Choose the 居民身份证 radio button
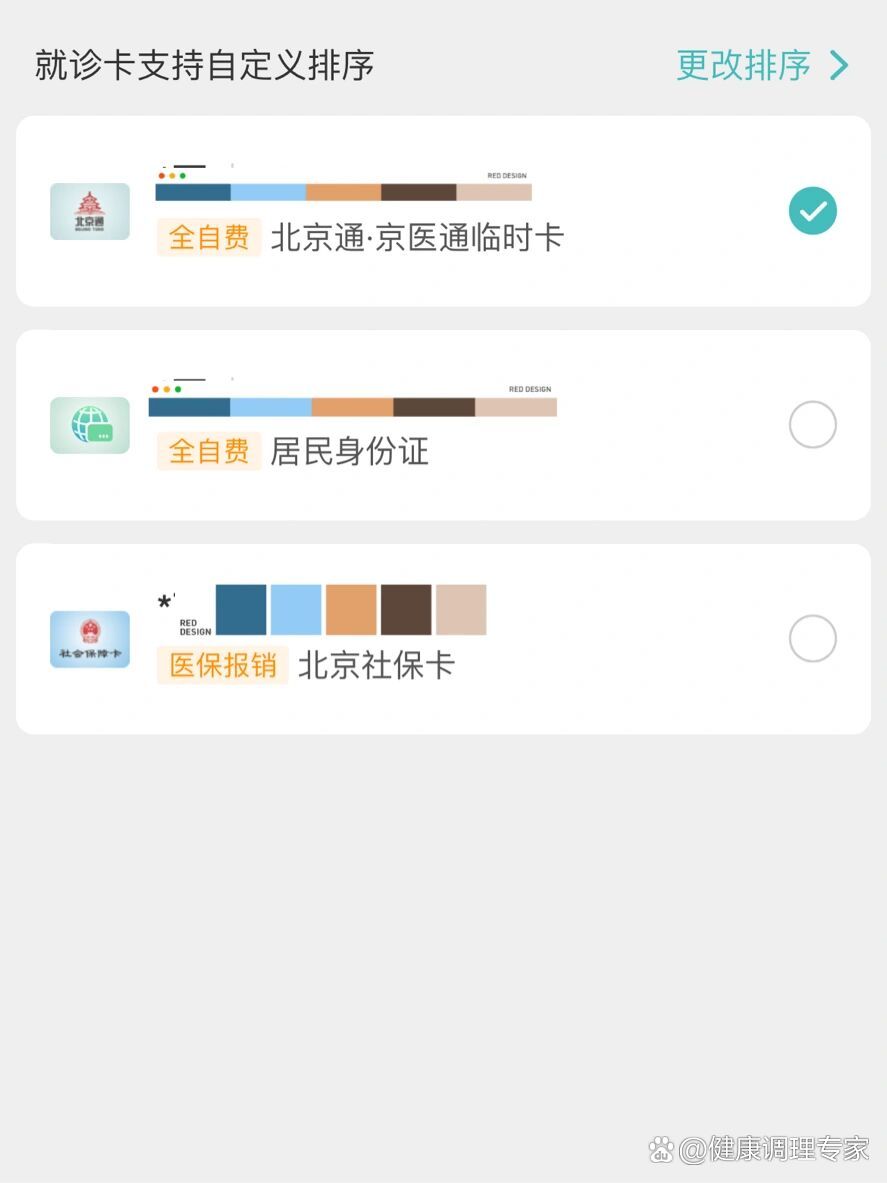Screen dimensions: 887x1183 (x=812, y=425)
